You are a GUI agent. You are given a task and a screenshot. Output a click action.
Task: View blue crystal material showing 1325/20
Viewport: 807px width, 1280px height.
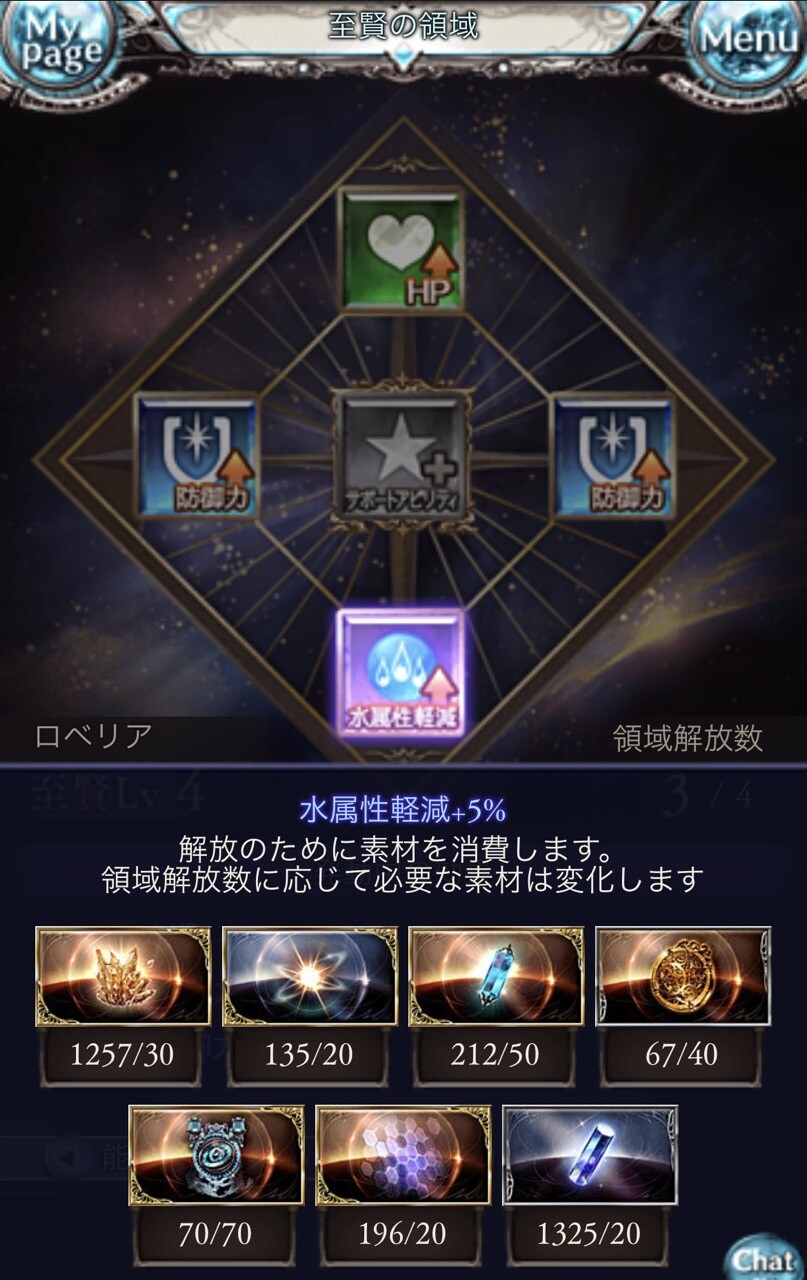pos(590,1155)
